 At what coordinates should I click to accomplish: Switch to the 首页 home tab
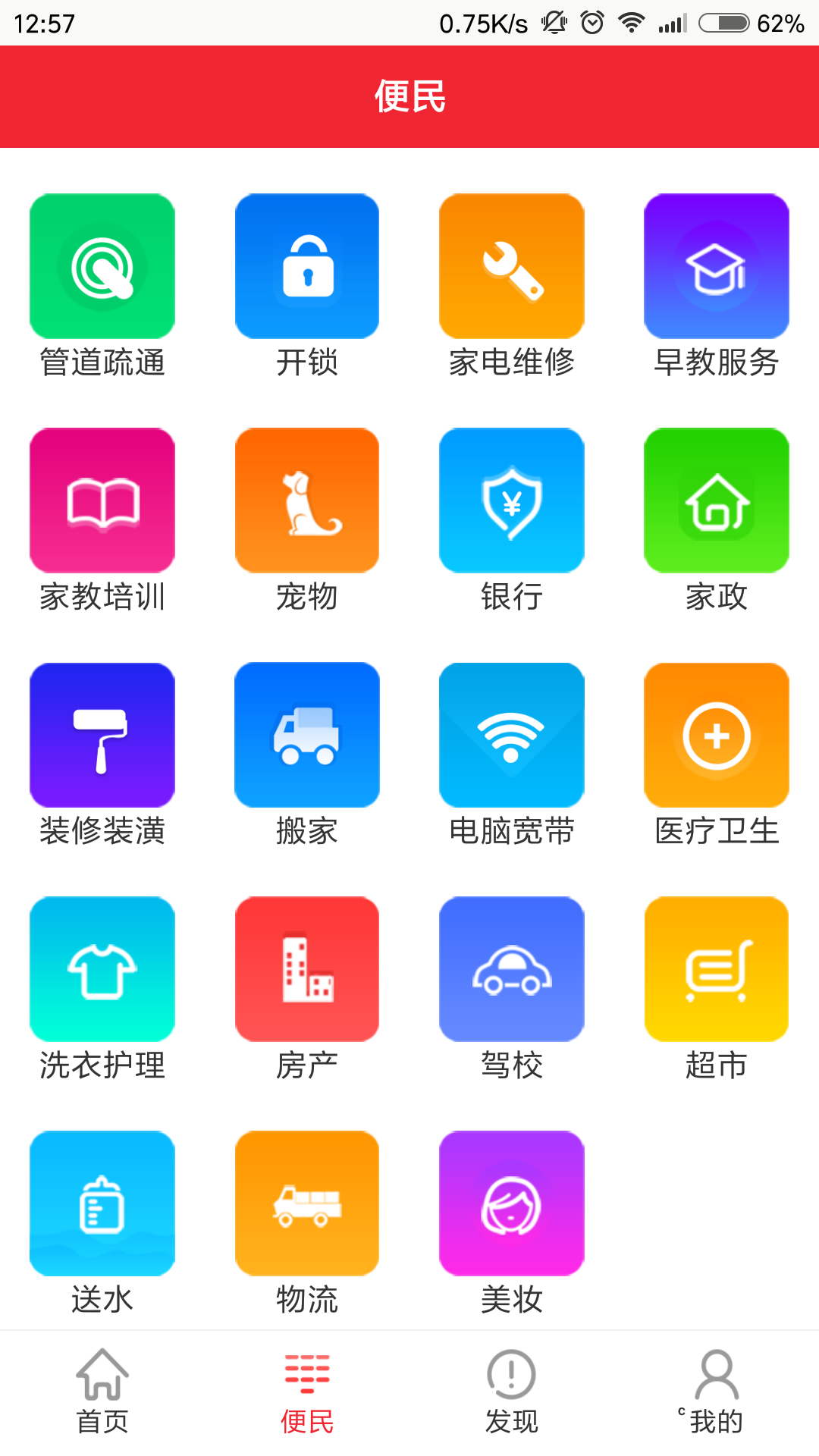tap(102, 1392)
